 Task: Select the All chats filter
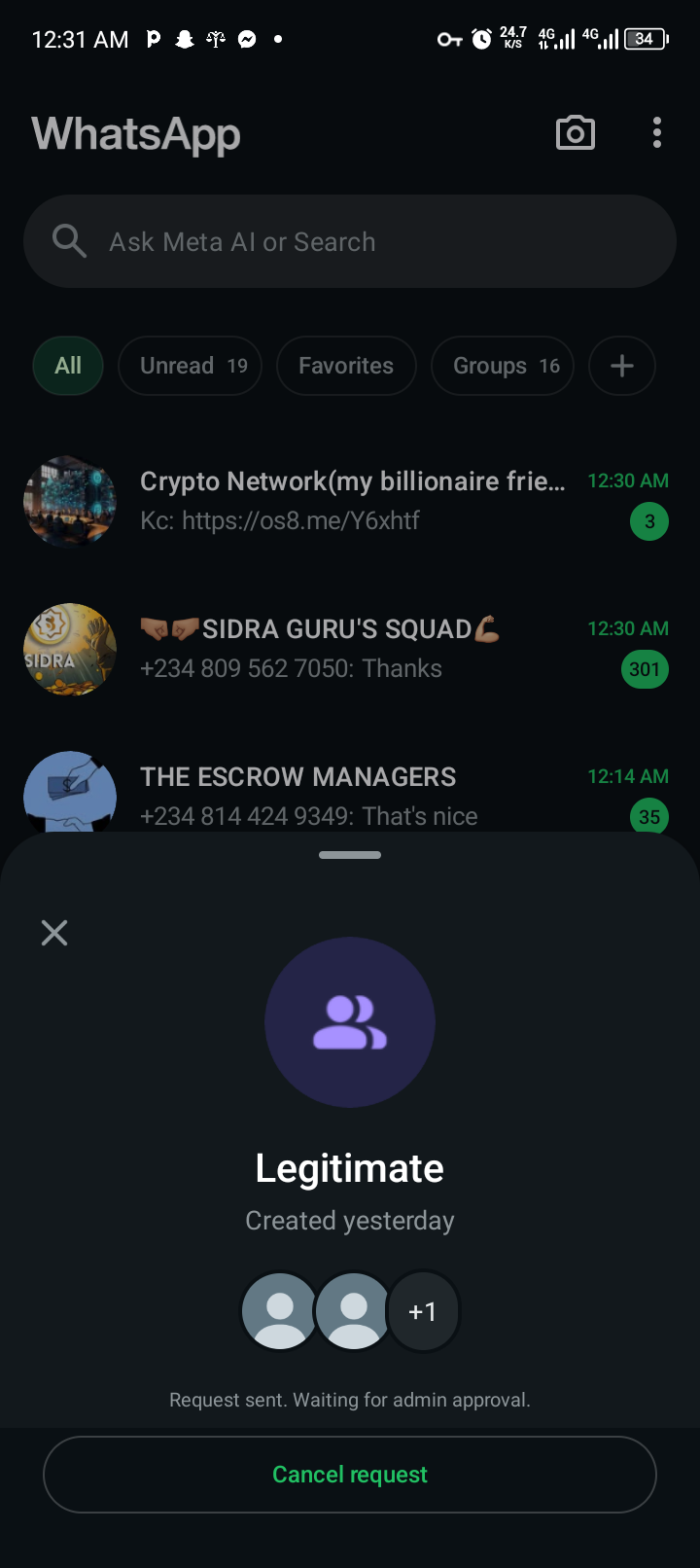[68, 366]
